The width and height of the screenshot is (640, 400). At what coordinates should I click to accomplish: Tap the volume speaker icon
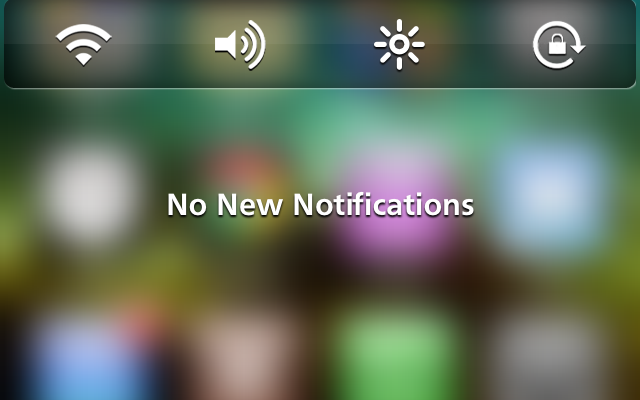tap(240, 46)
